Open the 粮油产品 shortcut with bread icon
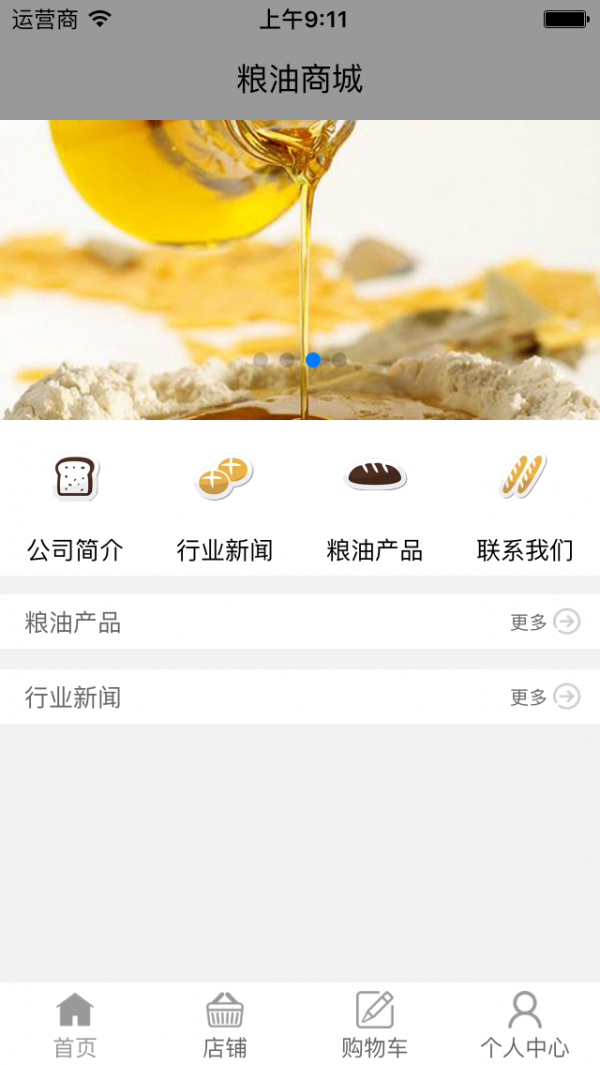 pyautogui.click(x=375, y=506)
